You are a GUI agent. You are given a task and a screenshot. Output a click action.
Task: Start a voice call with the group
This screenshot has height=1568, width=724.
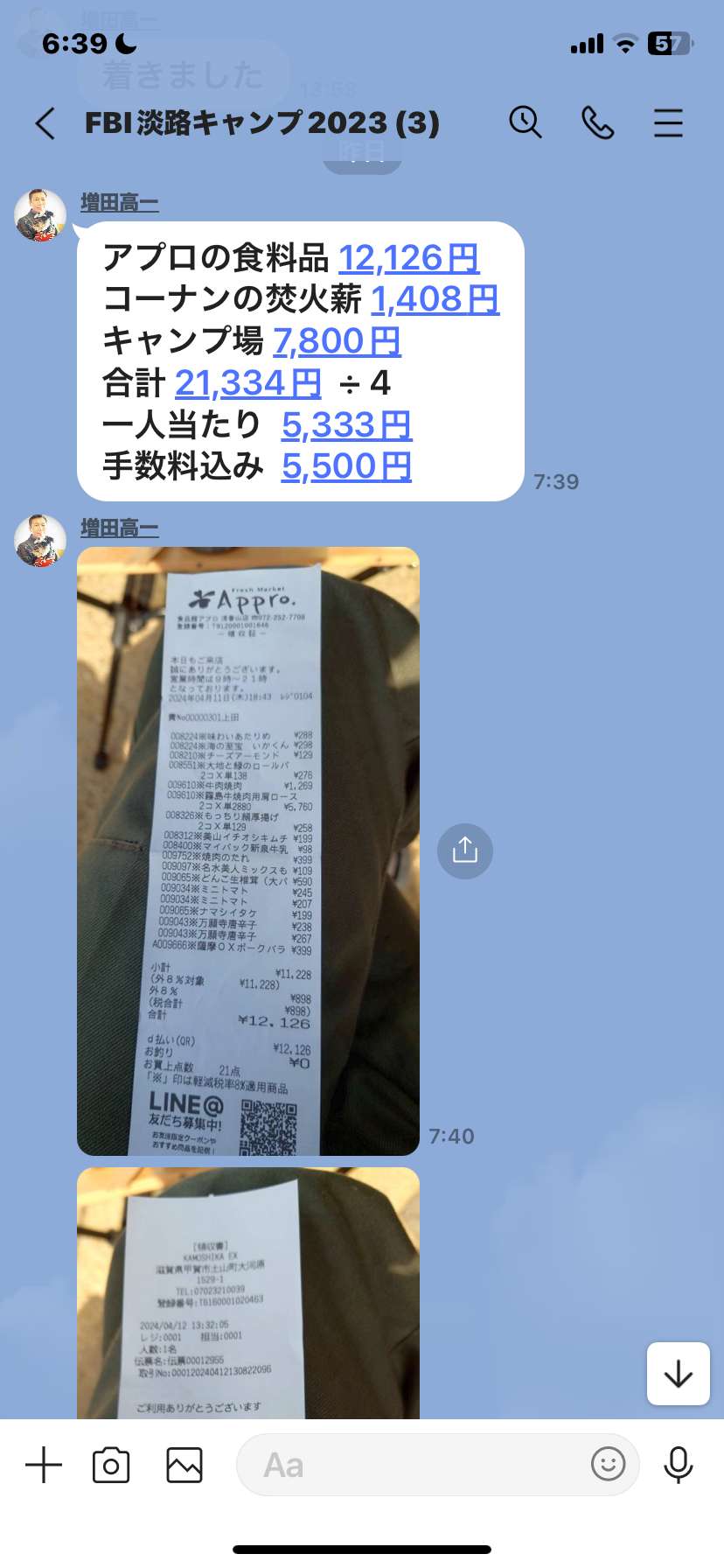click(598, 122)
